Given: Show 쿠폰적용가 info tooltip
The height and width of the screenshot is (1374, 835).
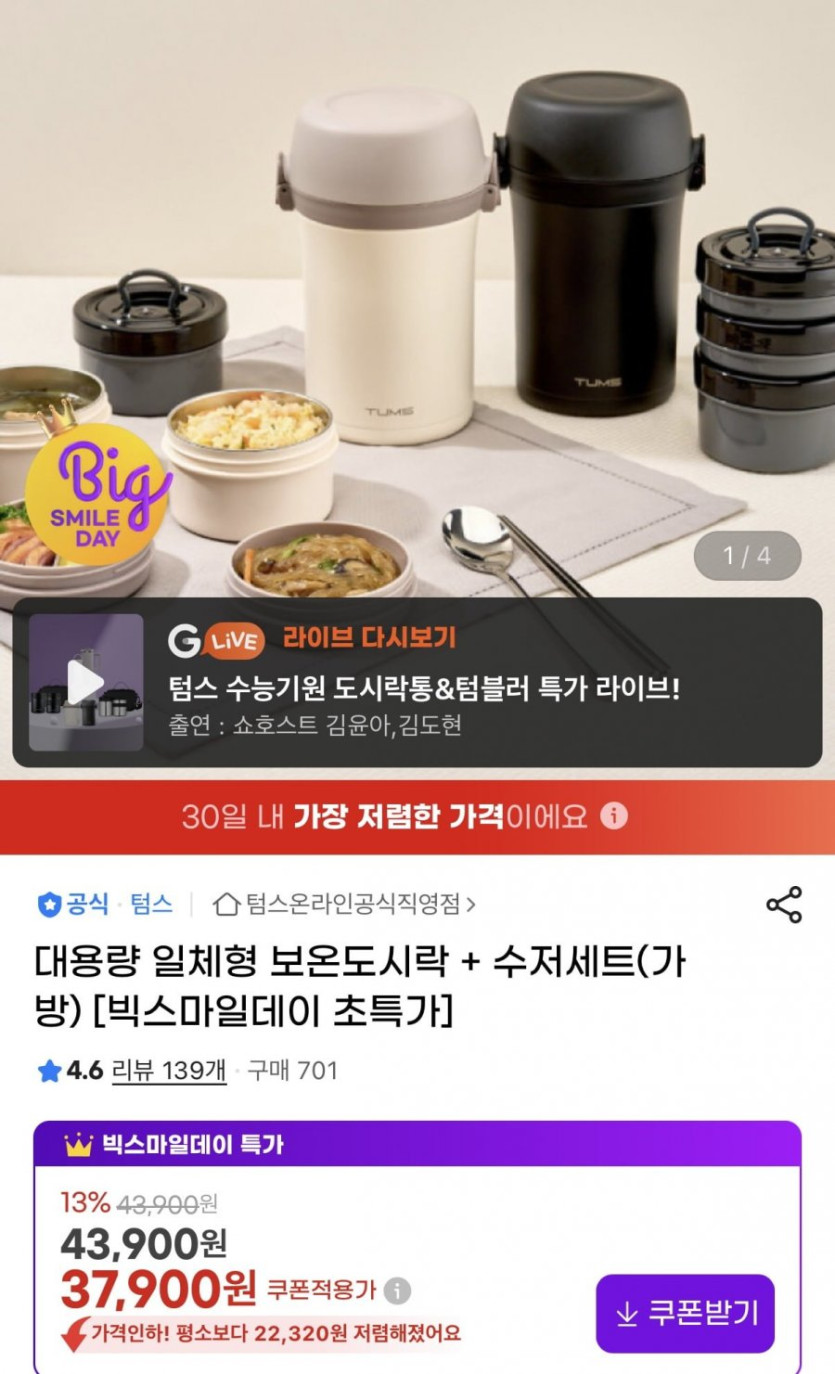Looking at the screenshot, I should click(x=397, y=1290).
